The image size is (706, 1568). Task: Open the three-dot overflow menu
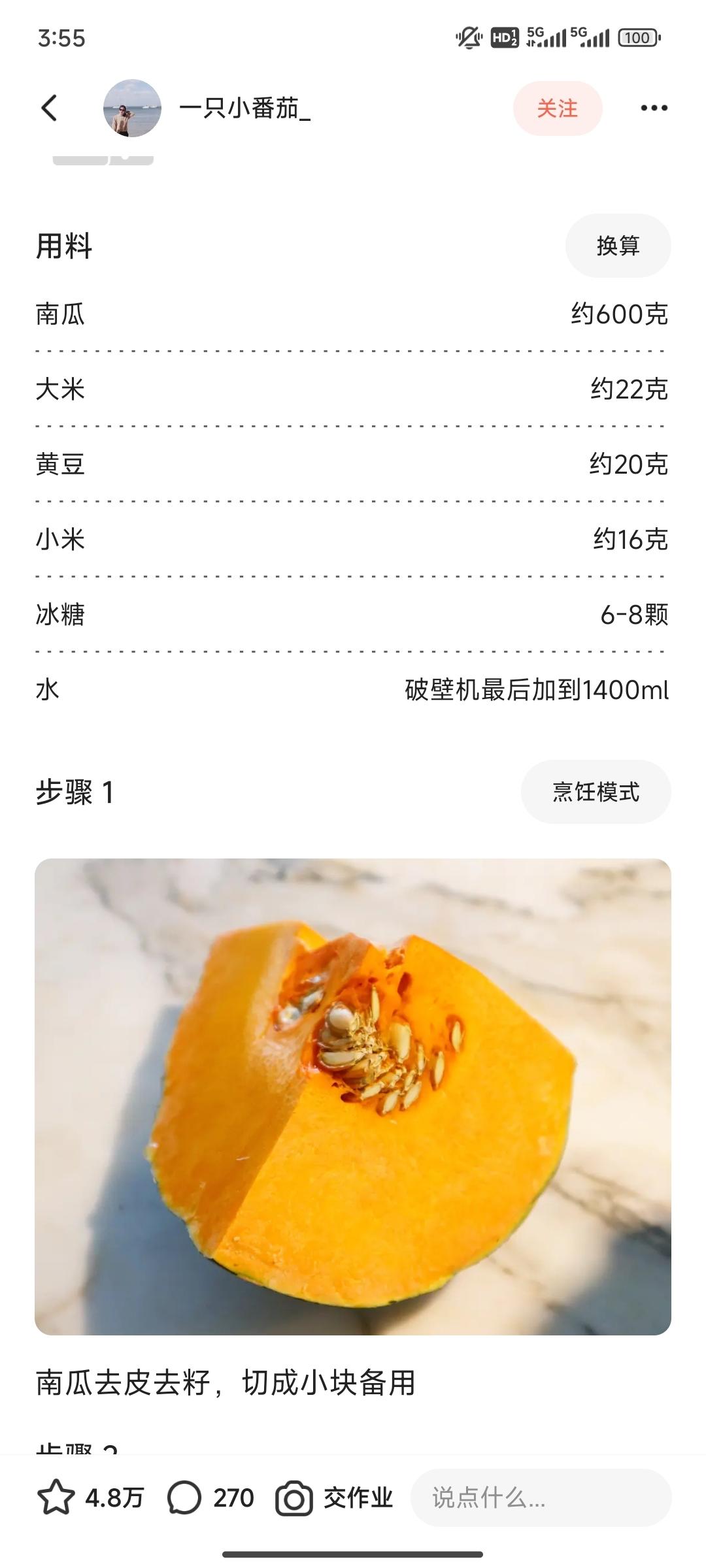(654, 108)
